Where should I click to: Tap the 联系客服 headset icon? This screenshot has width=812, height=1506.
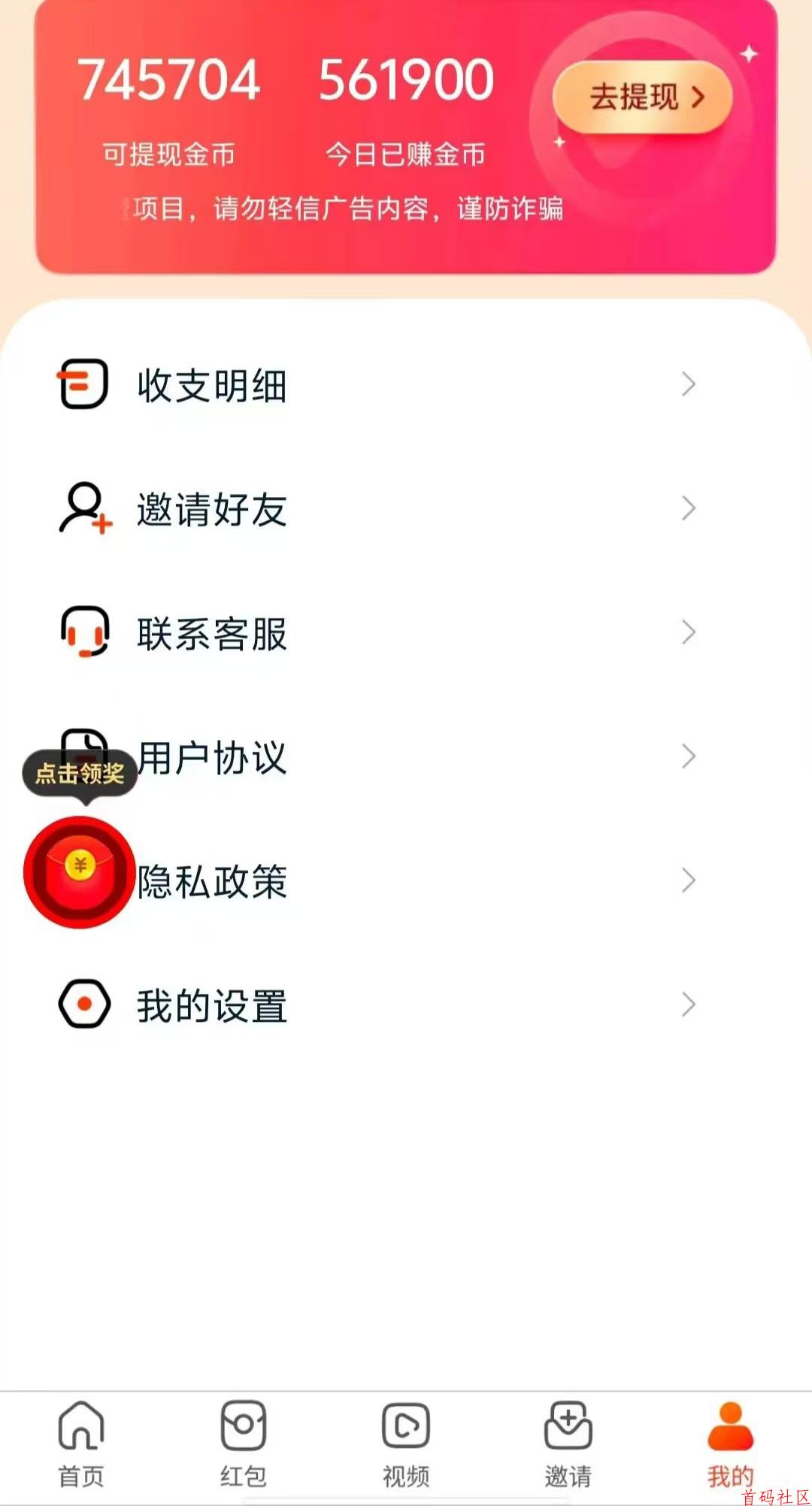click(84, 633)
